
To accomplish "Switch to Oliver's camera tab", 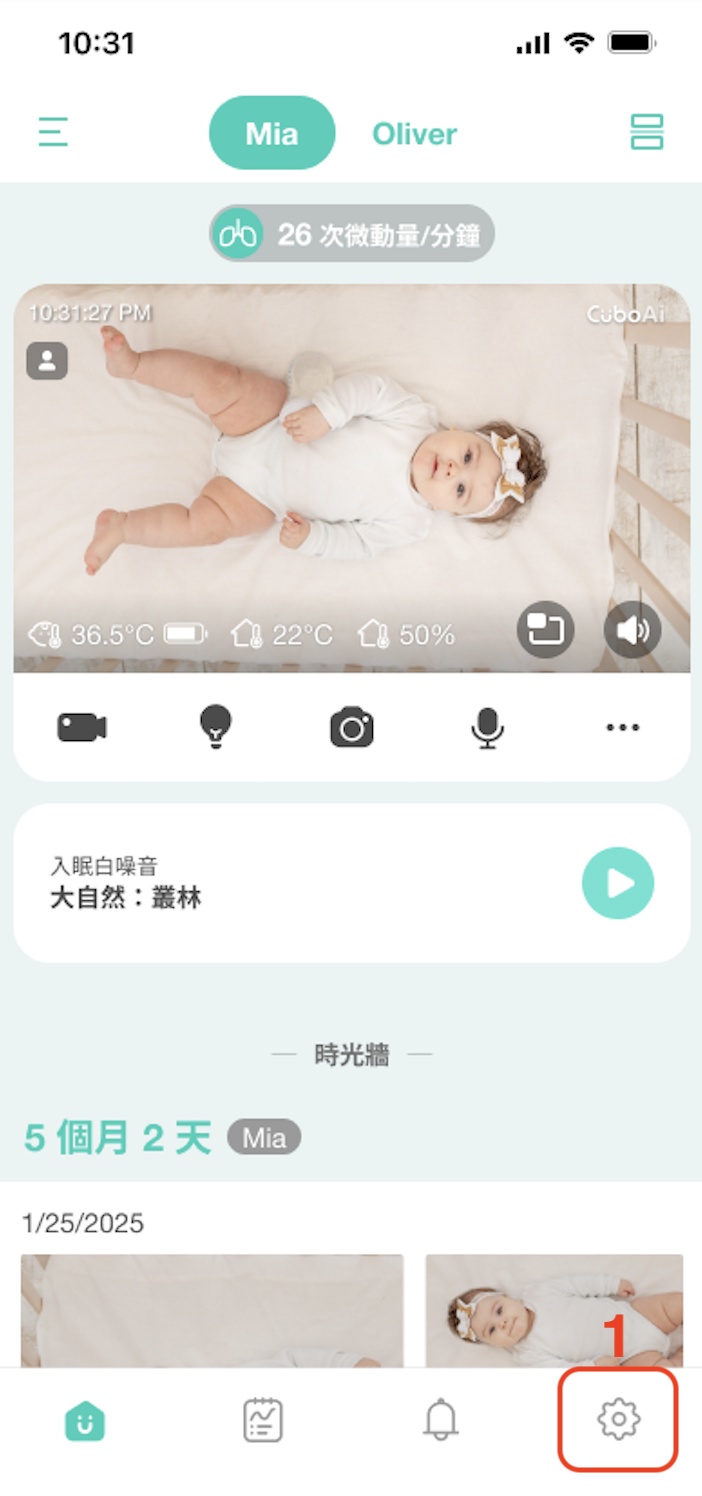I will tap(414, 134).
